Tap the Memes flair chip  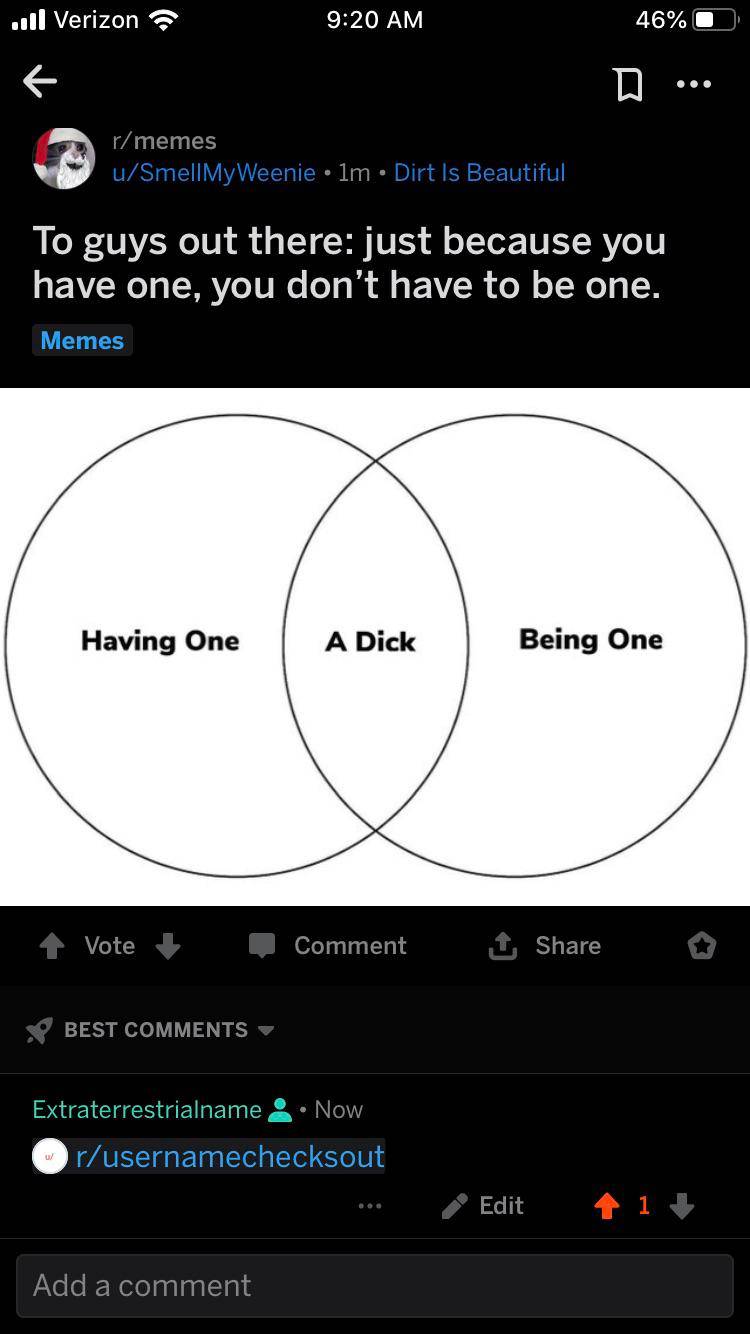pos(82,340)
